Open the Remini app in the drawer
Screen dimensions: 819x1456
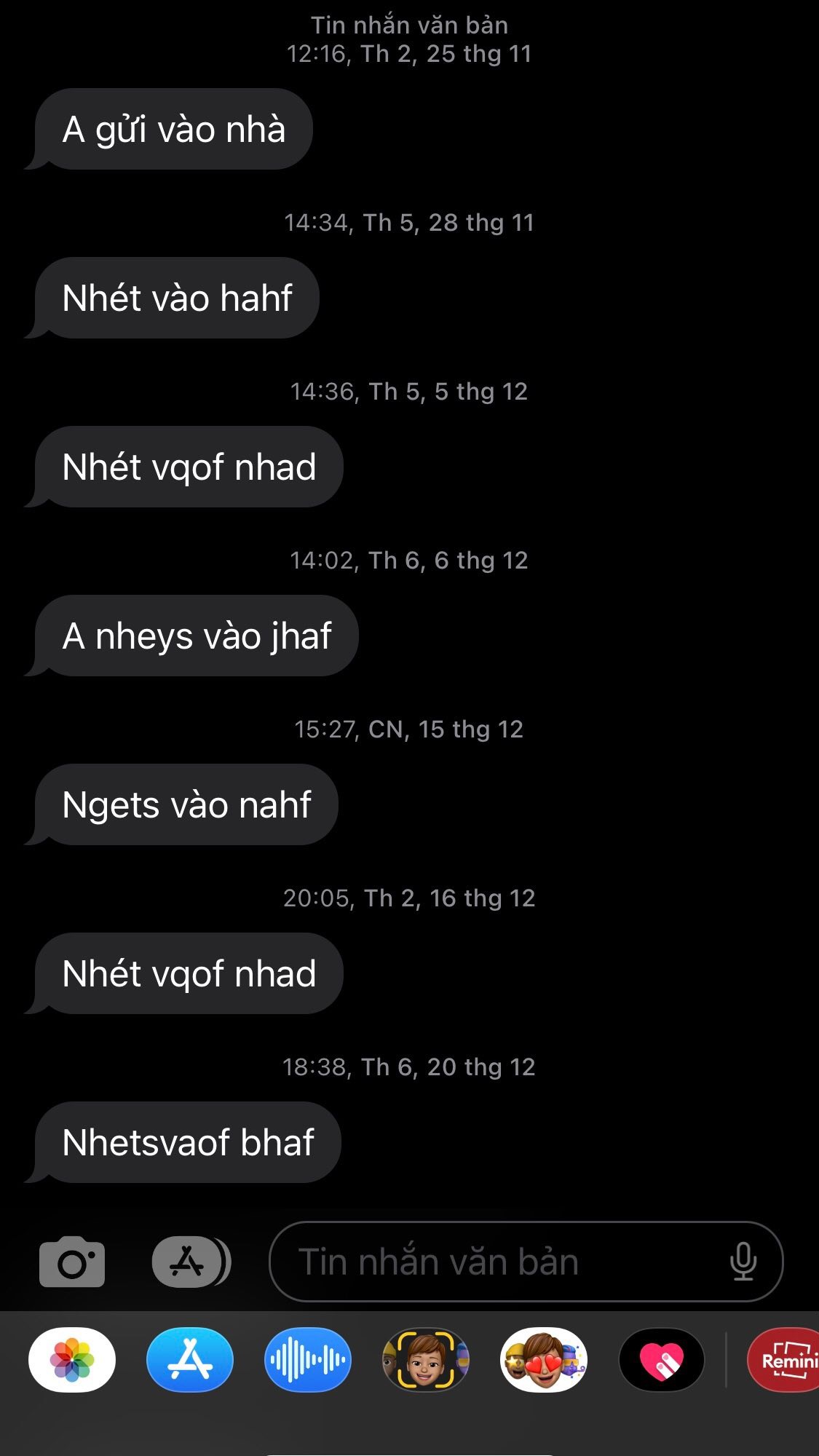pos(785,1360)
